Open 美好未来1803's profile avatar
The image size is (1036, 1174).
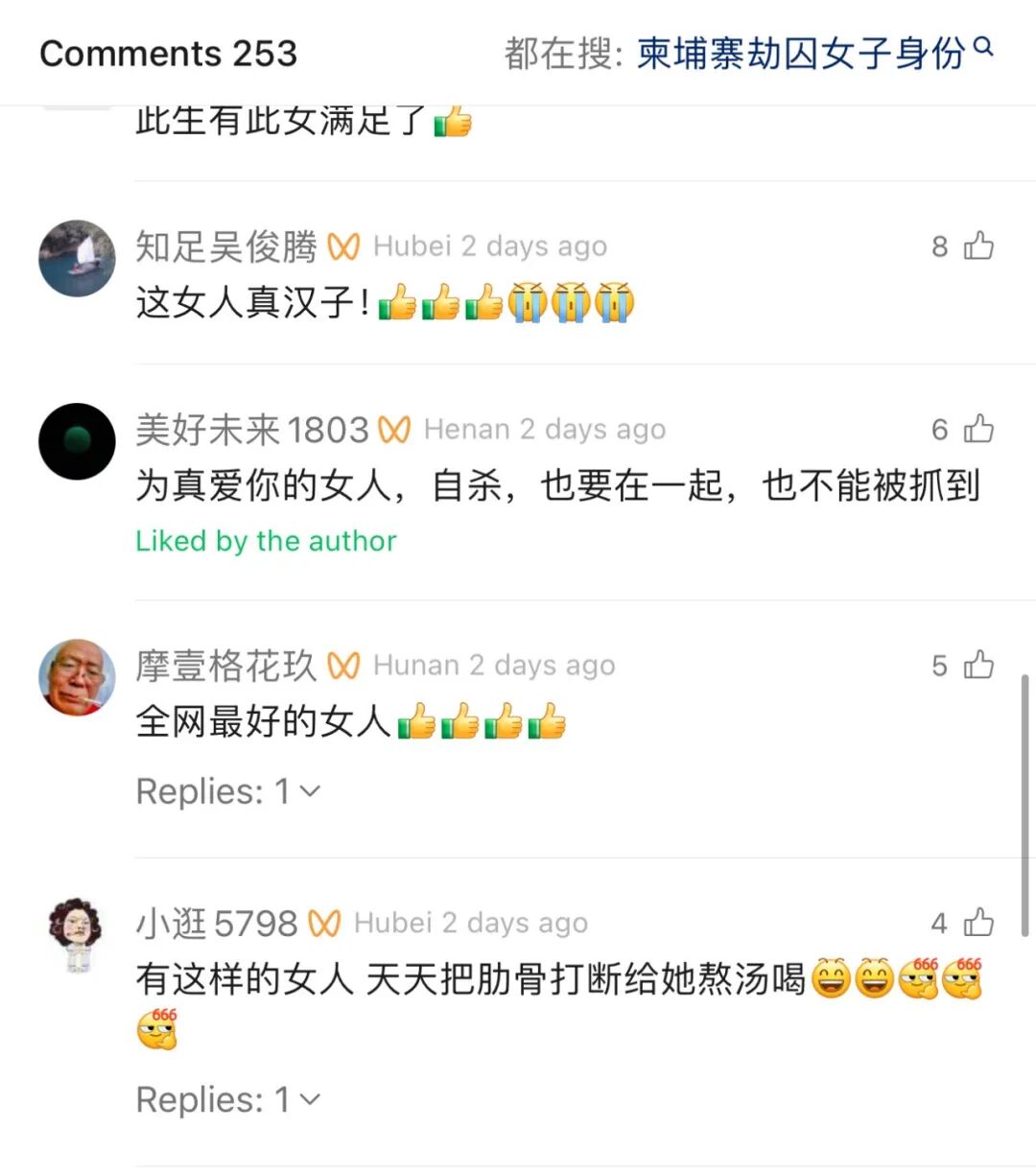coord(77,441)
